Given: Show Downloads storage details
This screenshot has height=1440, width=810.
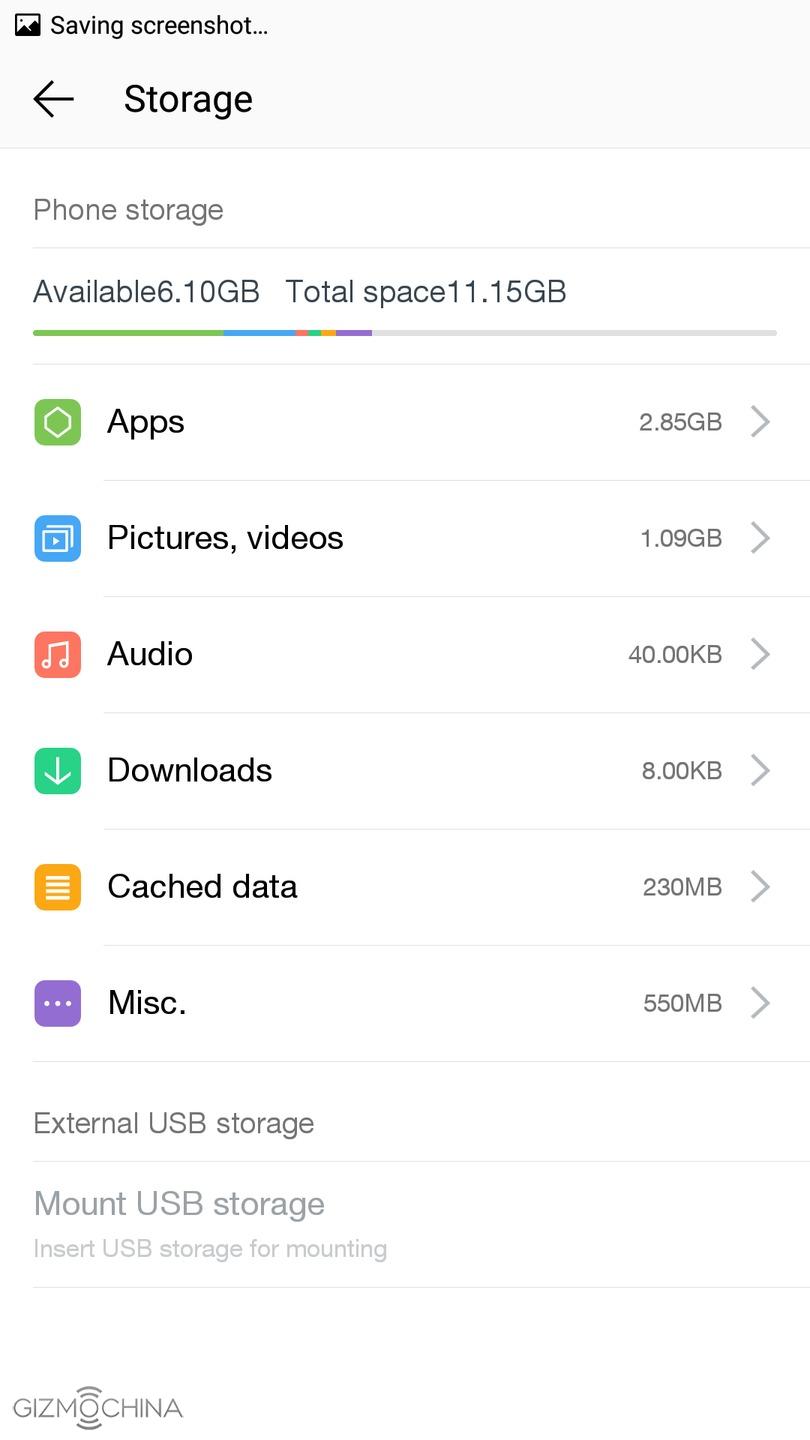Looking at the screenshot, I should click(x=405, y=770).
